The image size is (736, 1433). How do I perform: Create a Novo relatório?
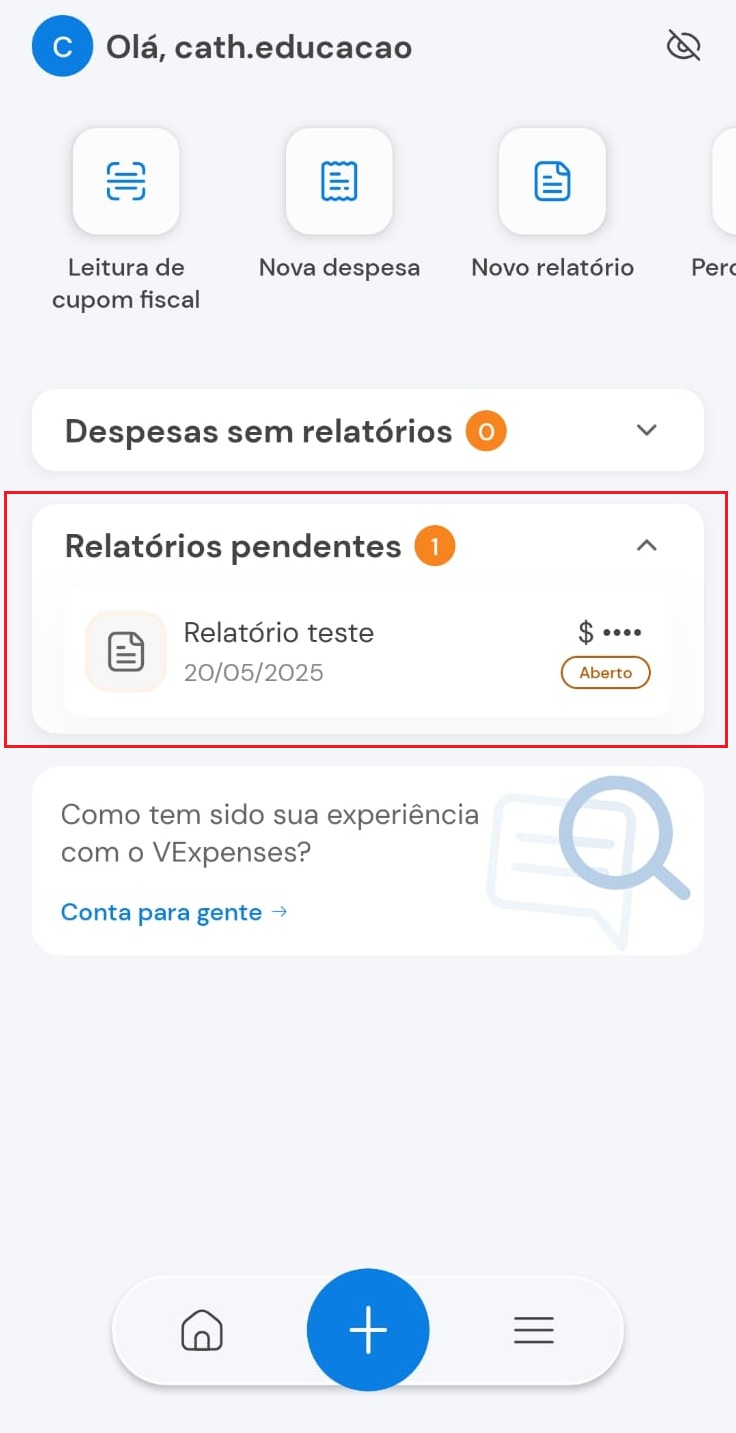[552, 181]
